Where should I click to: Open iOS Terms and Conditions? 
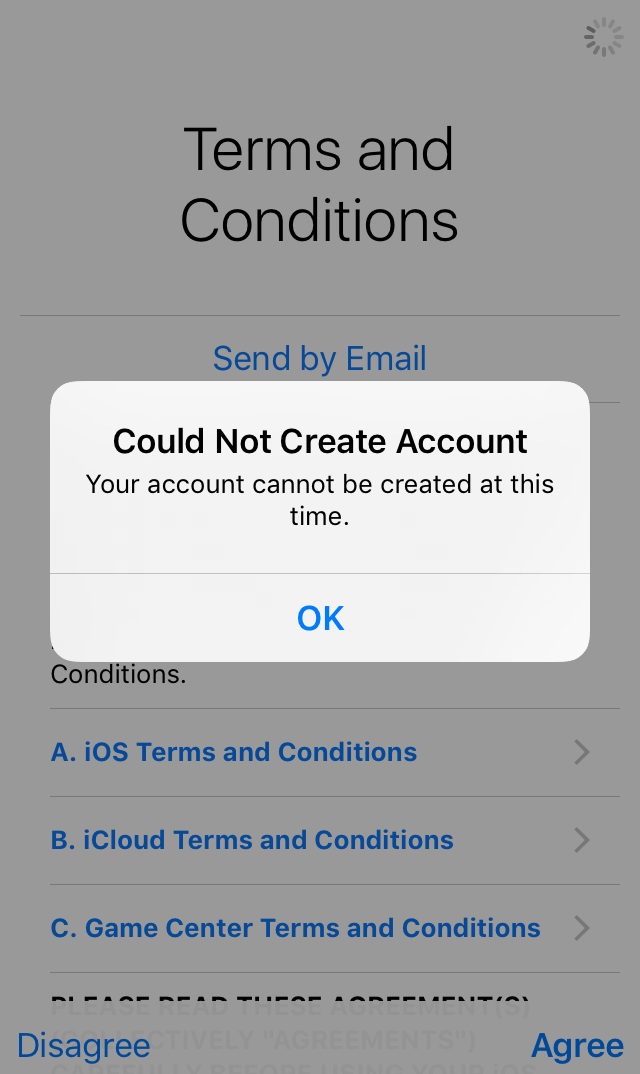tap(234, 752)
